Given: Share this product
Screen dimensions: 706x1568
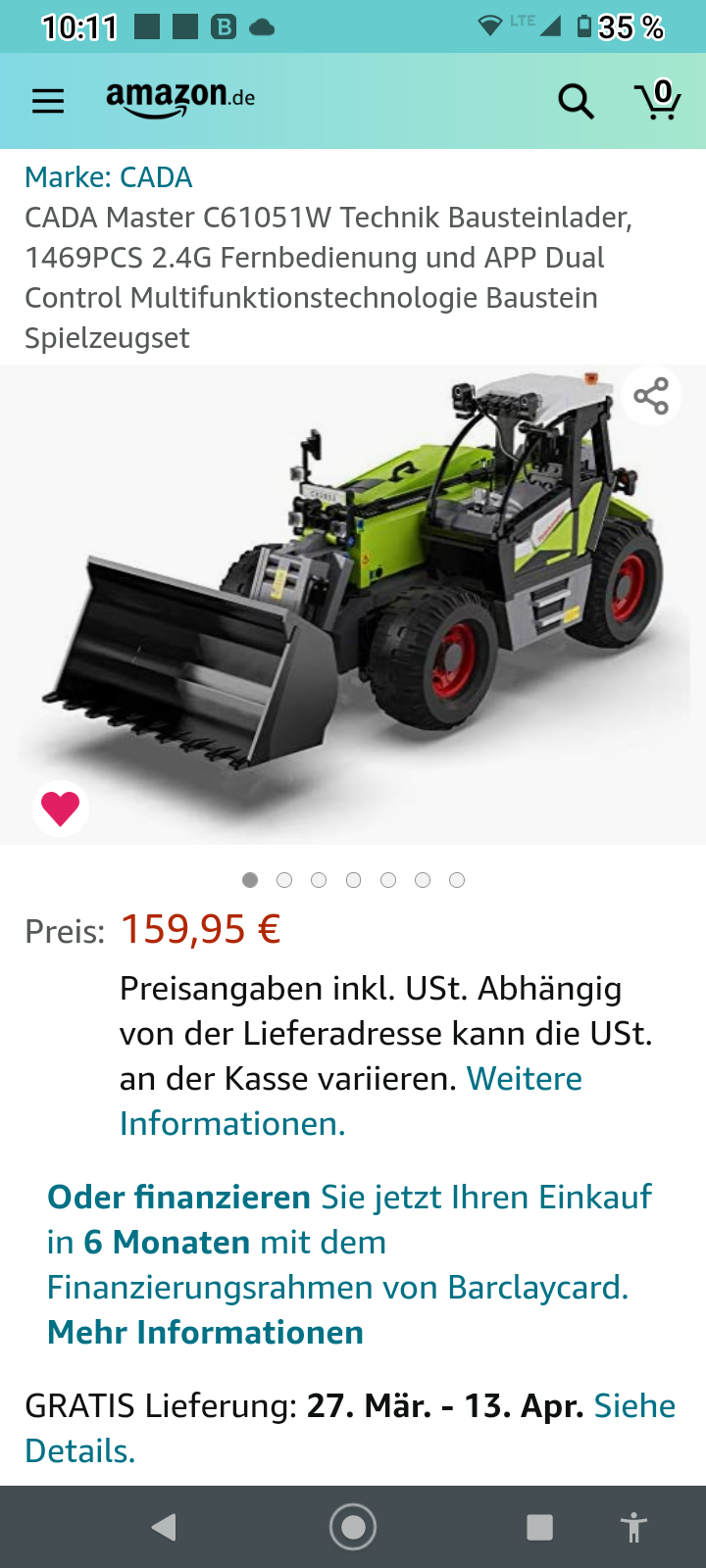Looking at the screenshot, I should pos(651,396).
